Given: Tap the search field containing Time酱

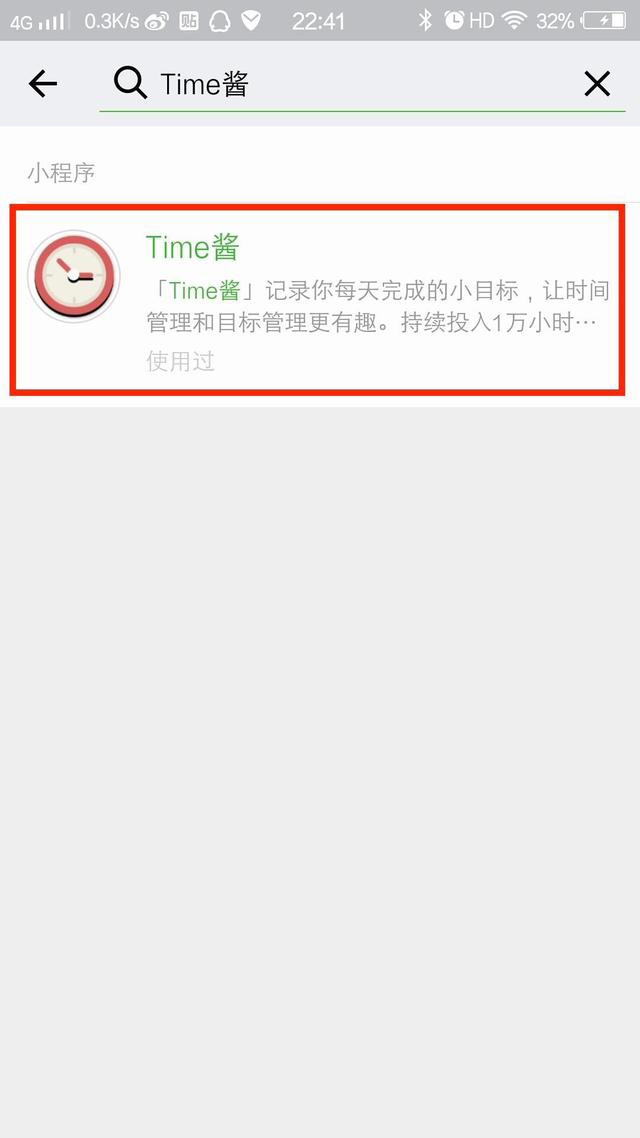Looking at the screenshot, I should pyautogui.click(x=340, y=85).
